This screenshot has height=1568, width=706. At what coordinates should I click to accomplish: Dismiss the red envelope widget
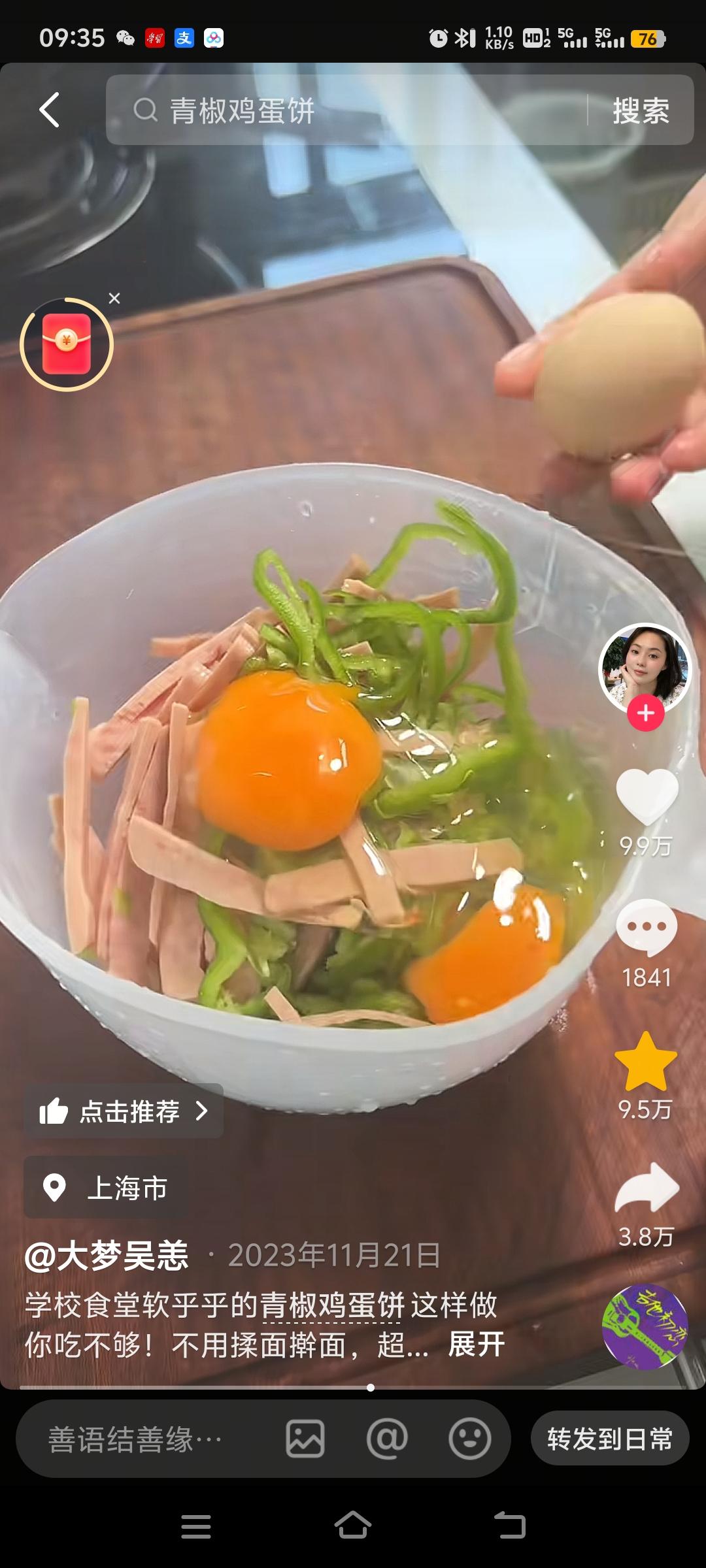114,299
